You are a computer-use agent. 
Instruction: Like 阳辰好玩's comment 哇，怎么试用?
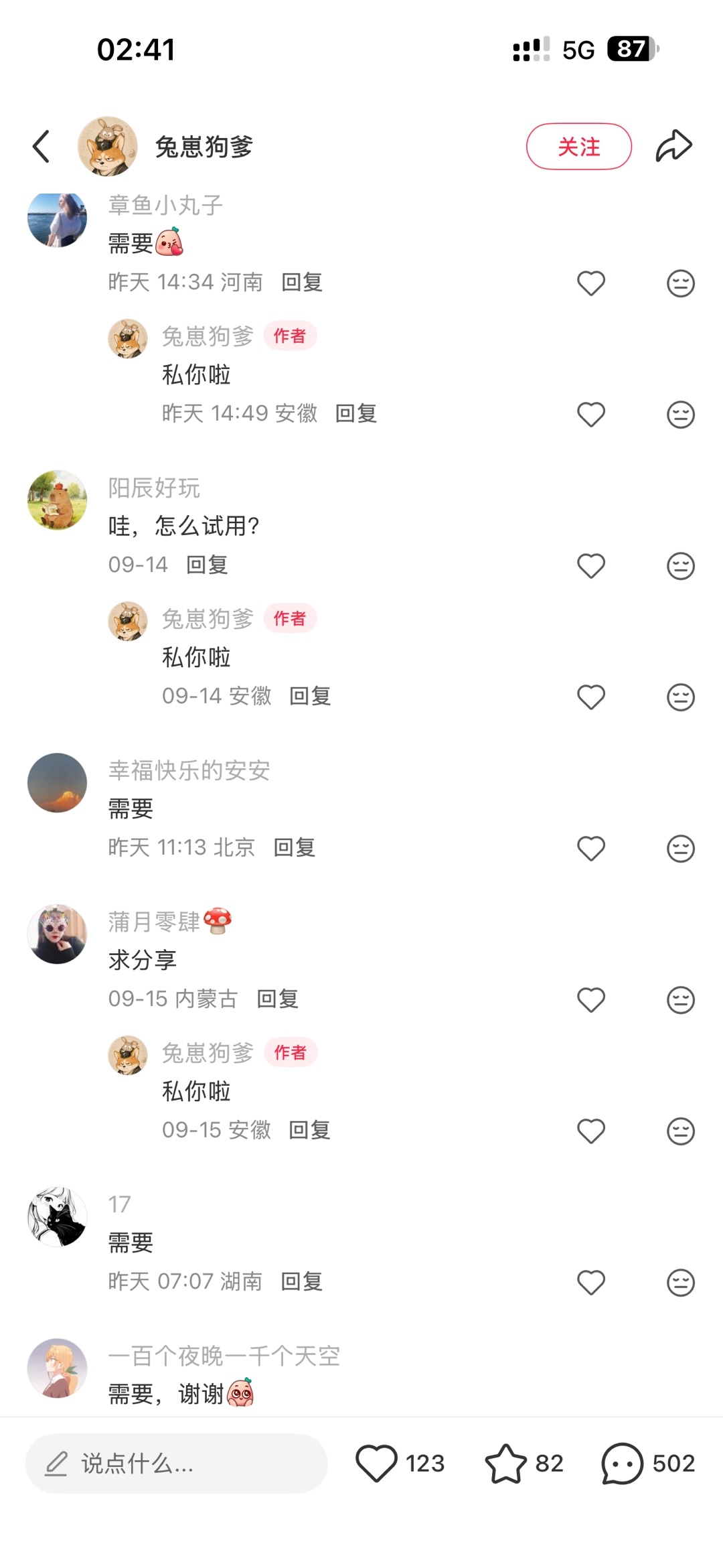[x=591, y=566]
